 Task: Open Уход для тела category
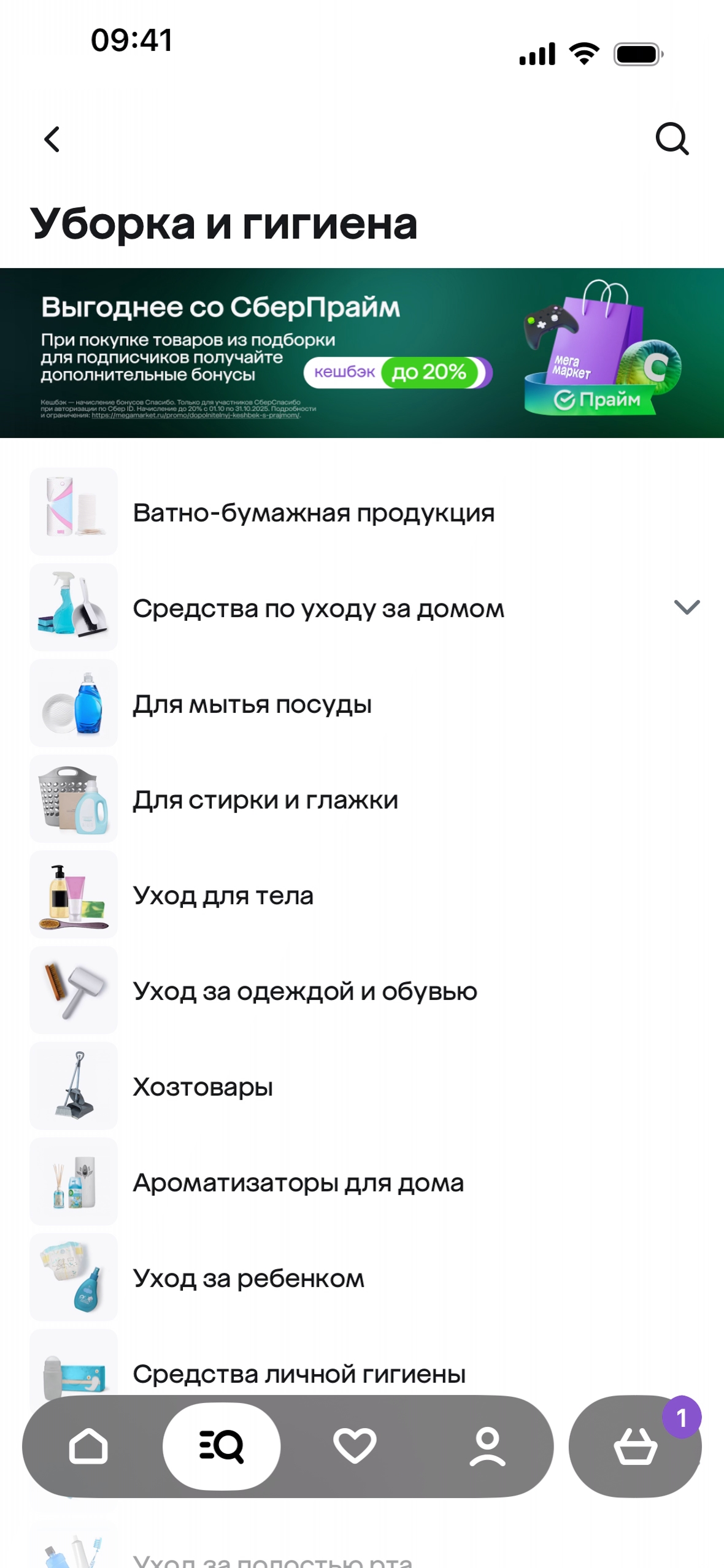(x=223, y=896)
